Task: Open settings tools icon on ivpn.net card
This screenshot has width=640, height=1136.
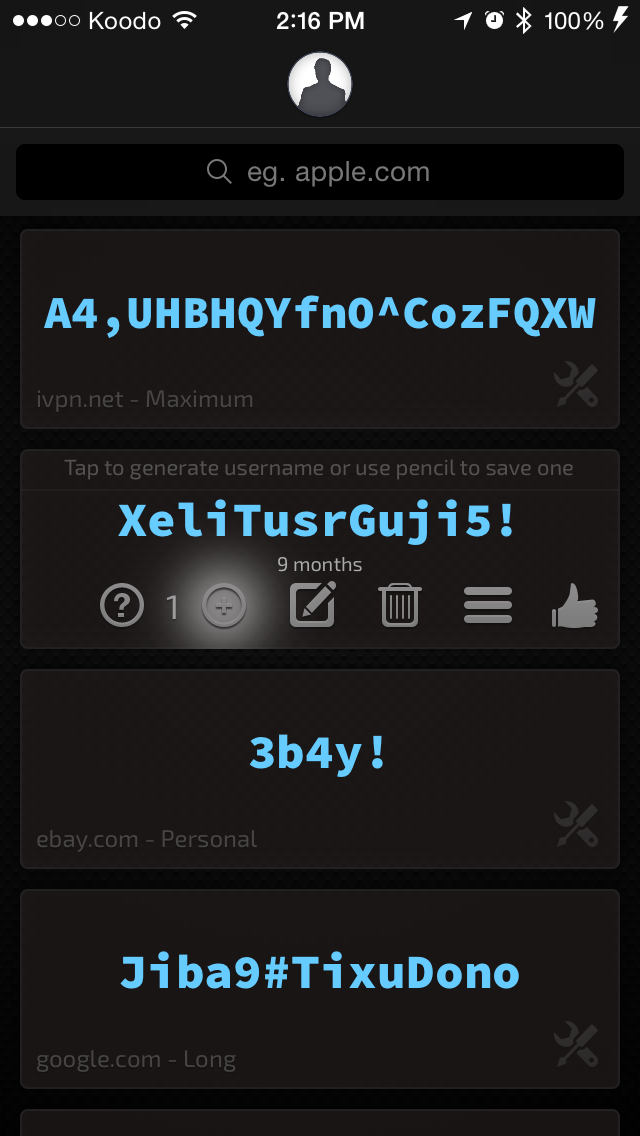Action: tap(576, 386)
